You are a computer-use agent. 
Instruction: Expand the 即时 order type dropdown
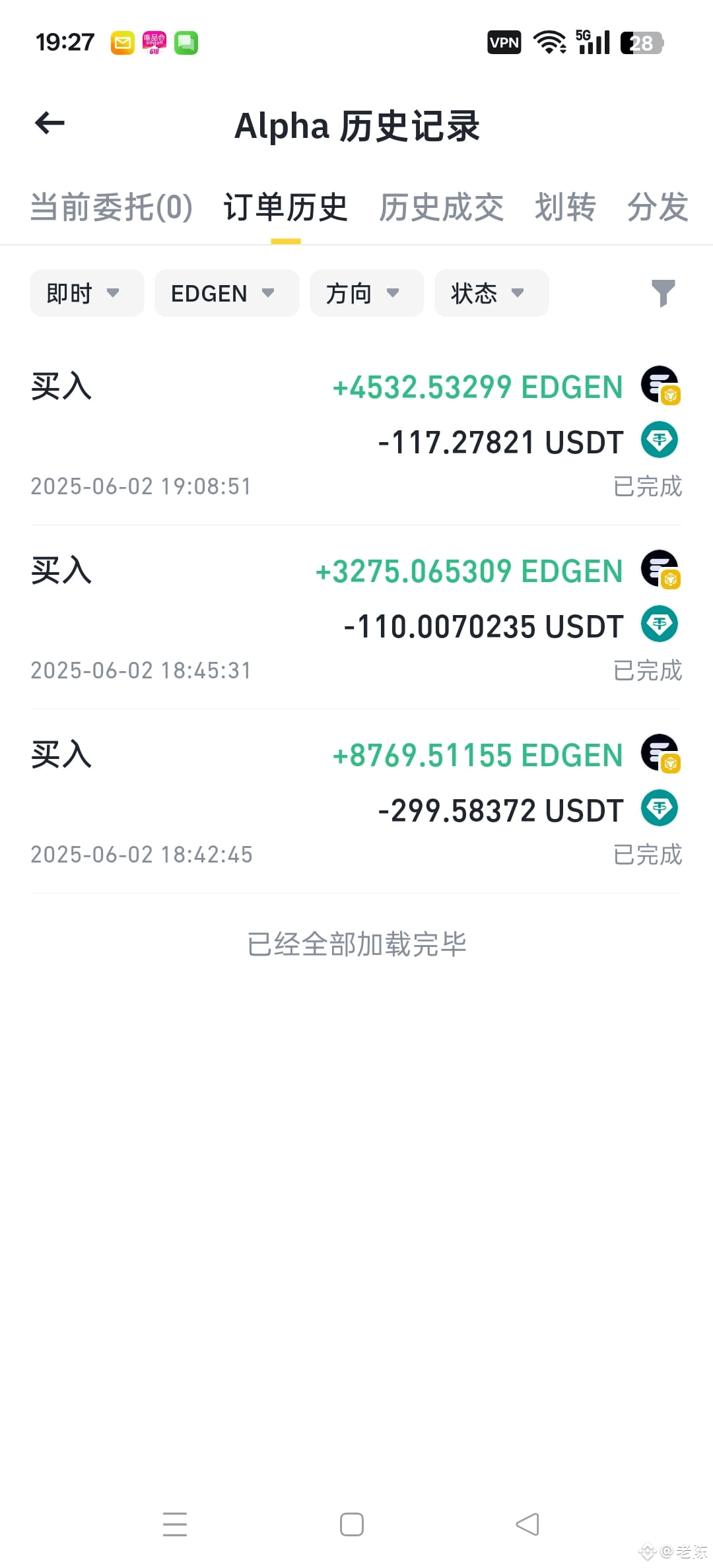pos(87,293)
